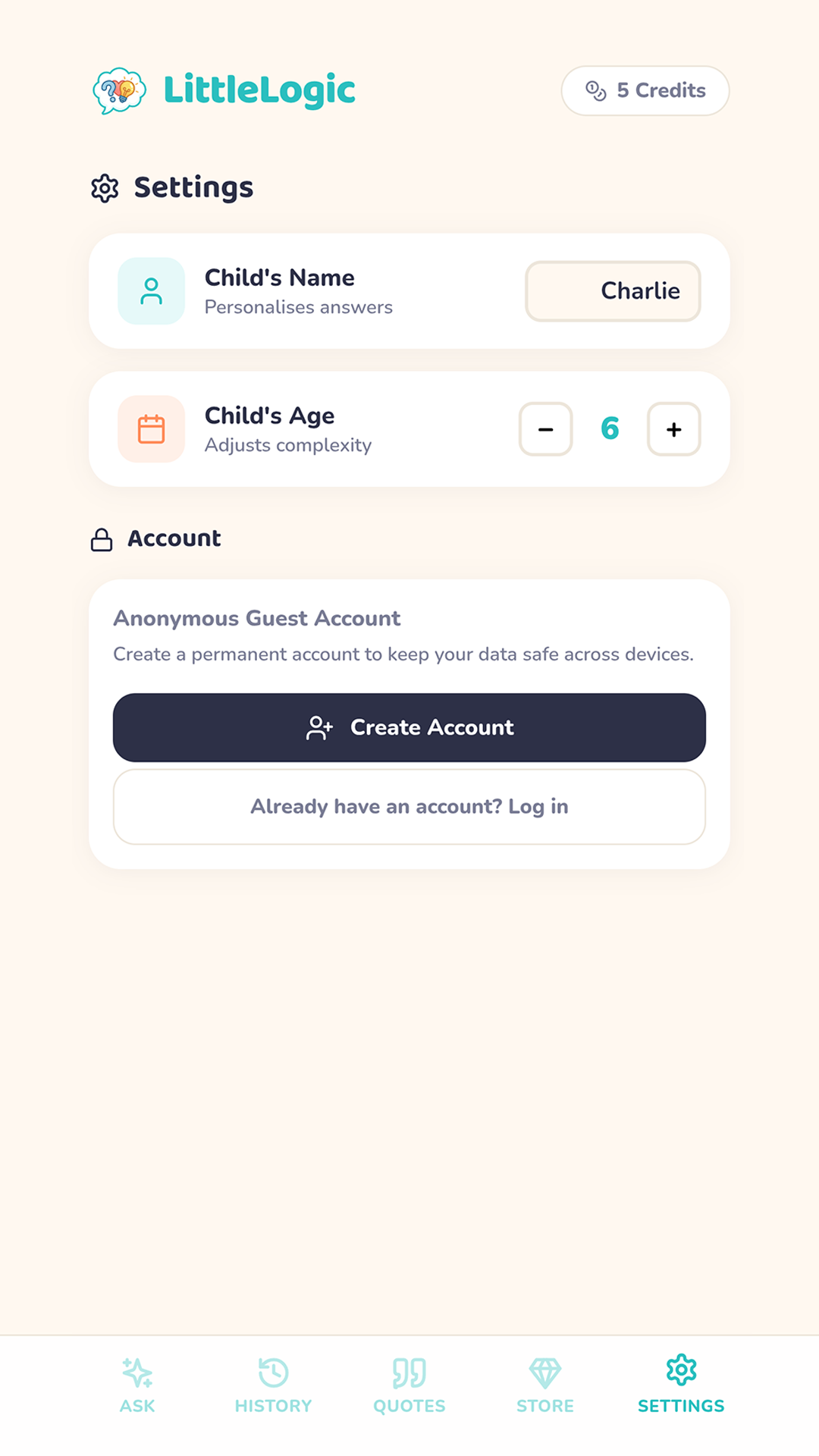Switch to the Ask tab
The image size is (819, 1456).
click(x=137, y=1385)
